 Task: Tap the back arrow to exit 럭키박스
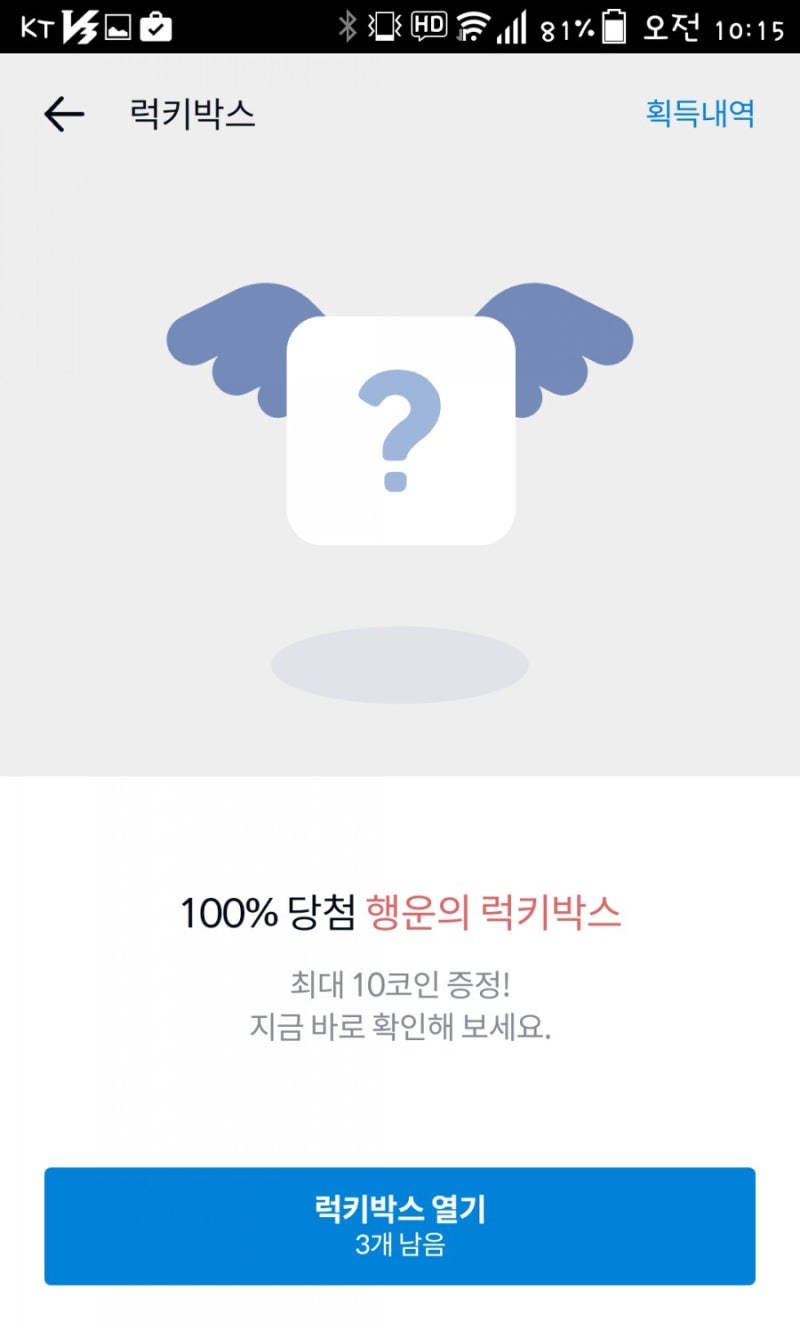(x=62, y=113)
